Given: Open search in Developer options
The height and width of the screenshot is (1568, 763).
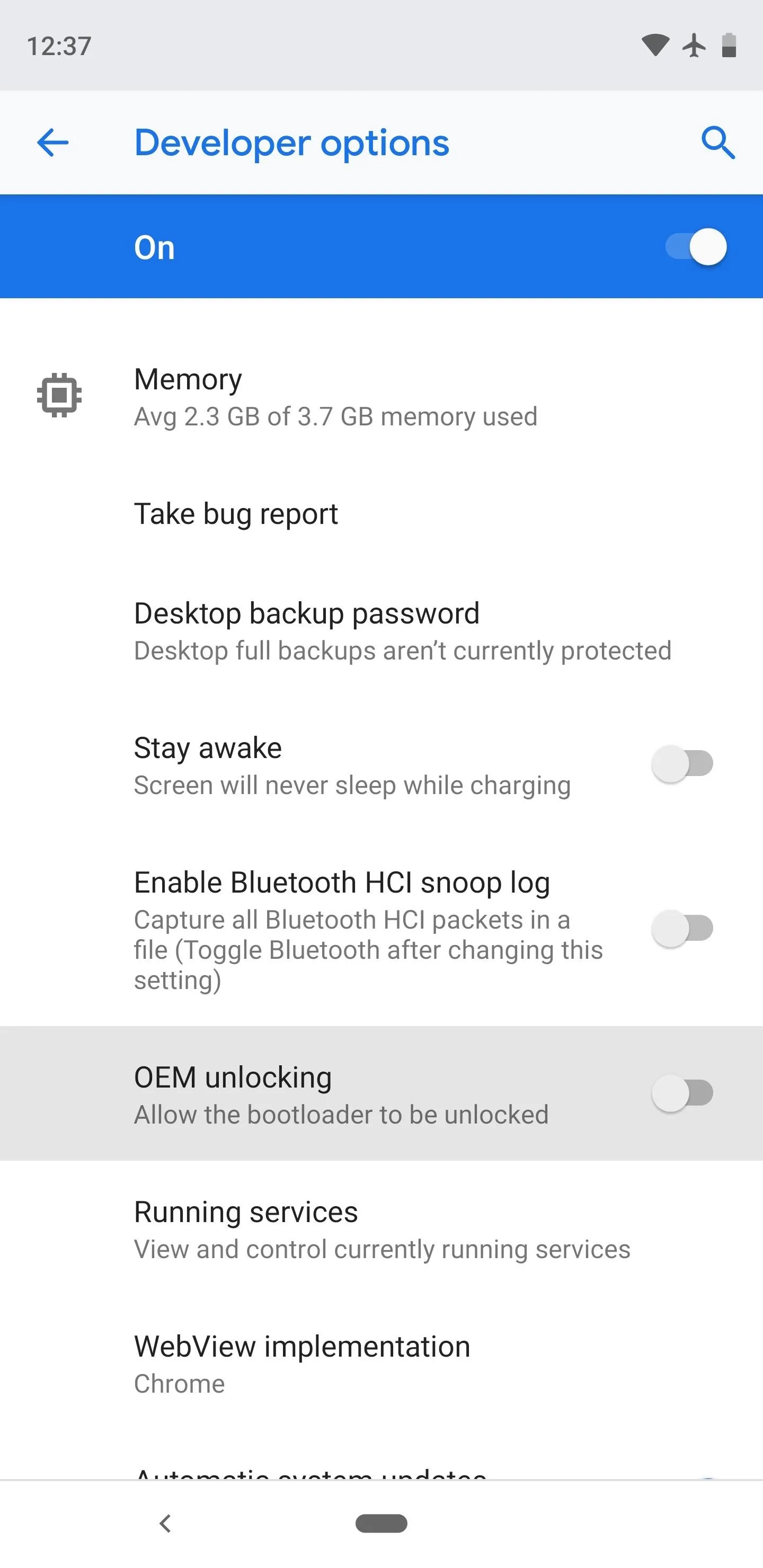Looking at the screenshot, I should coord(718,143).
